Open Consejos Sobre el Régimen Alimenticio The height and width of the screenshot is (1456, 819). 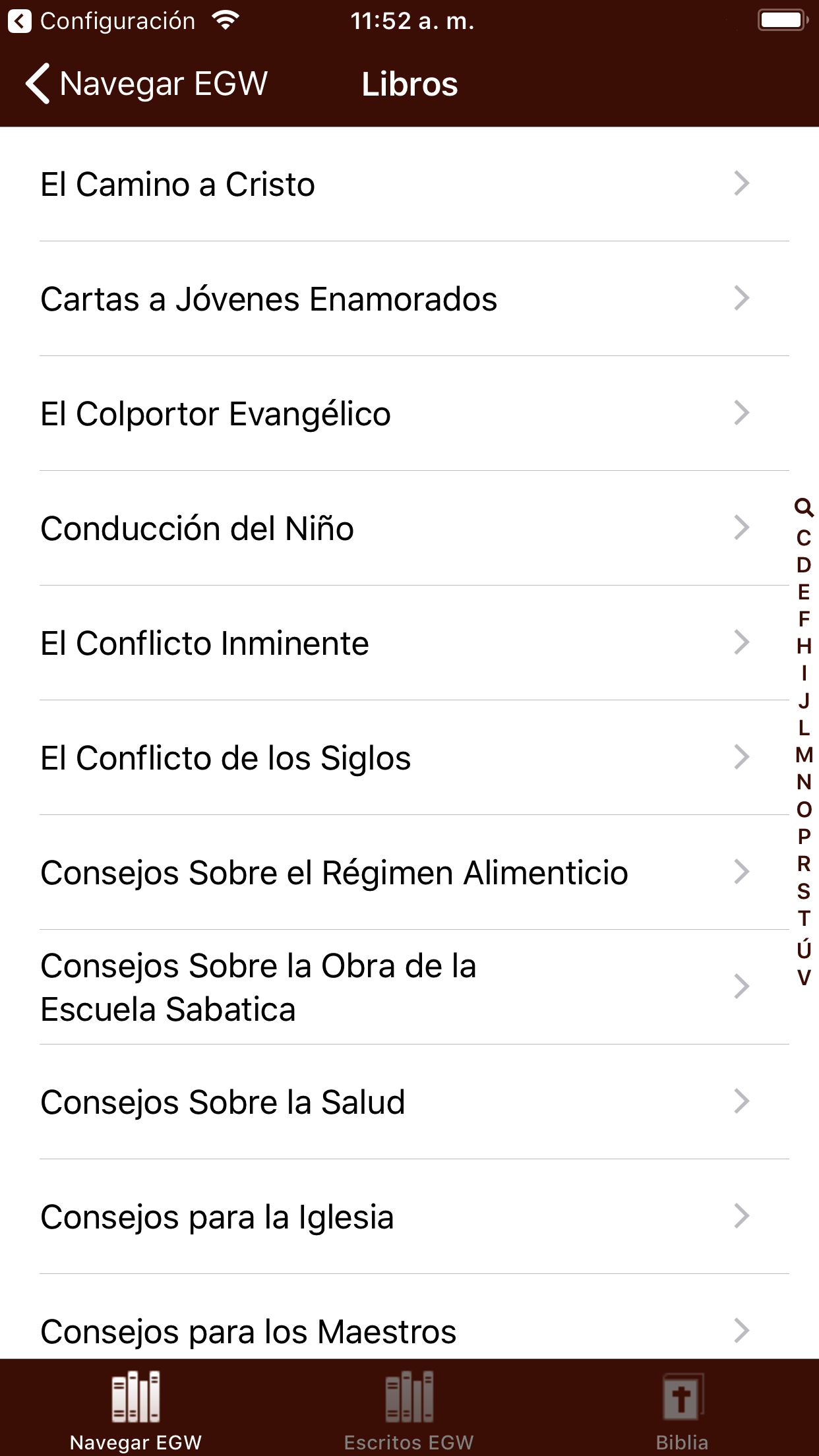point(396,872)
